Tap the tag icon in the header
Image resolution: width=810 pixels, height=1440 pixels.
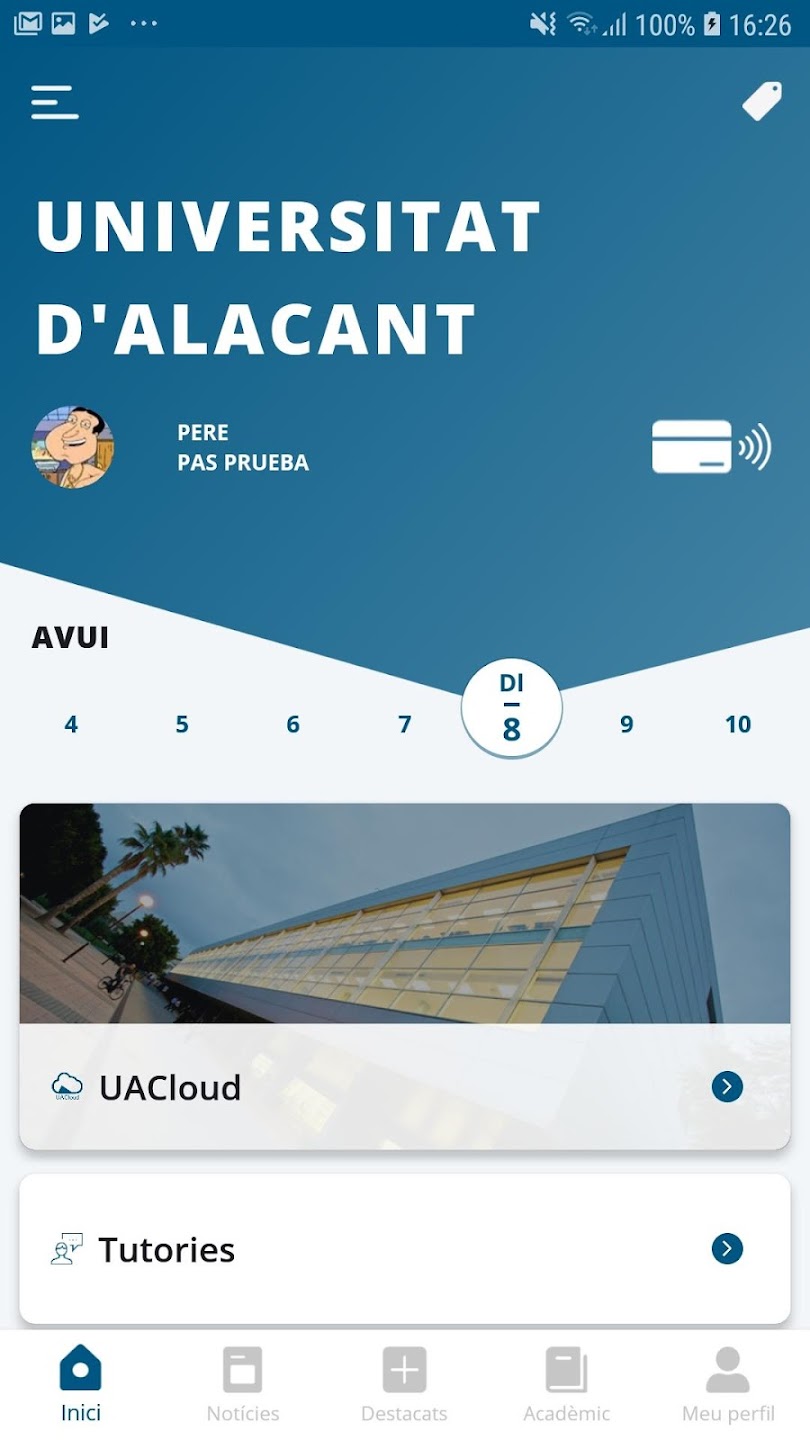762,101
